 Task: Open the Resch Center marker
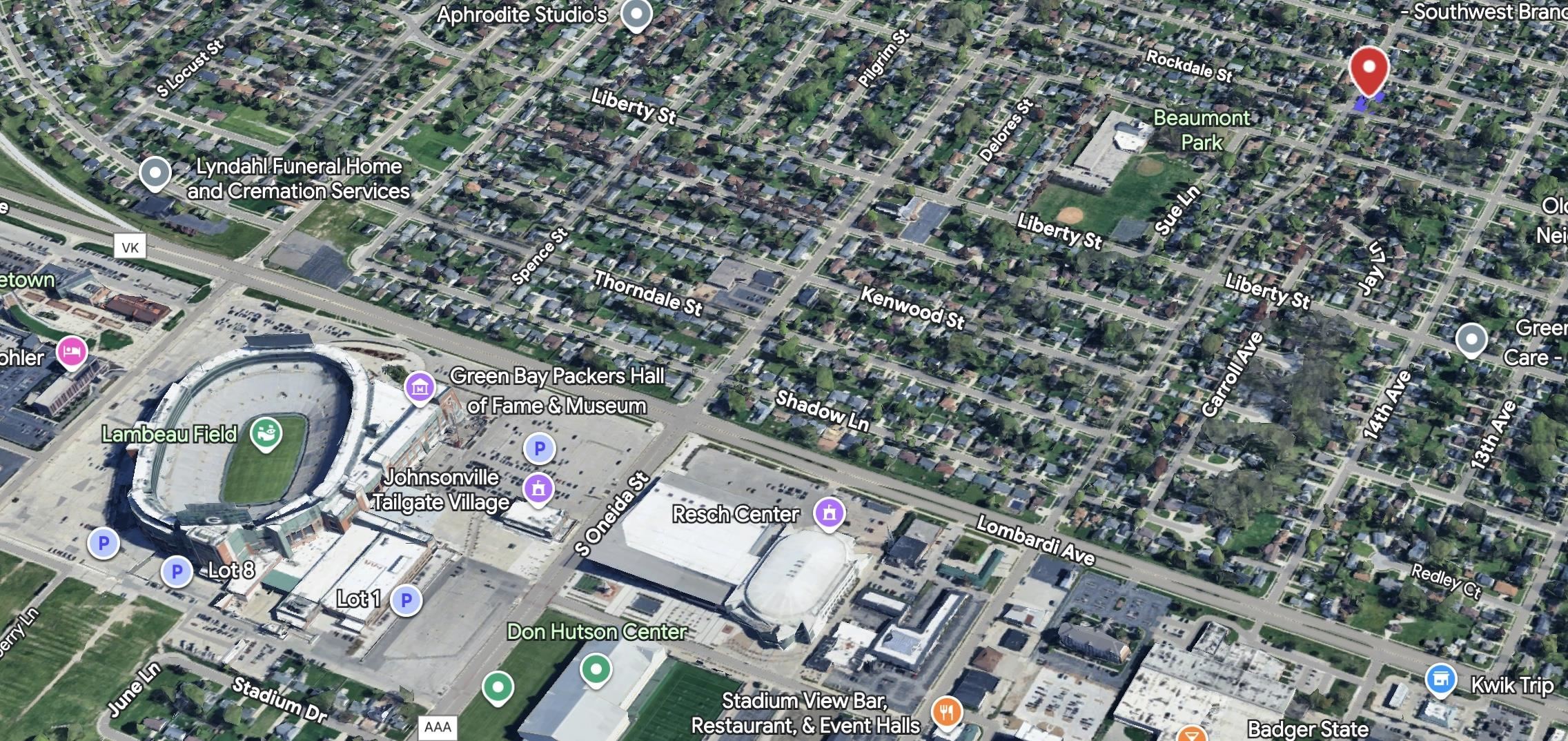829,513
